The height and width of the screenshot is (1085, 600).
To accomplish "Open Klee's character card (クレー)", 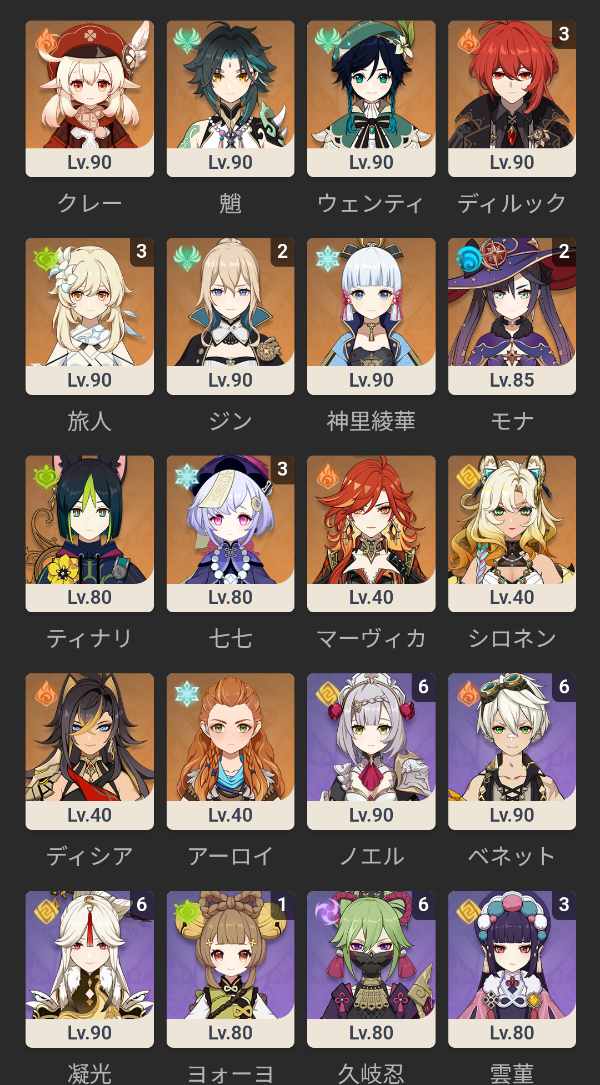I will [x=89, y=98].
